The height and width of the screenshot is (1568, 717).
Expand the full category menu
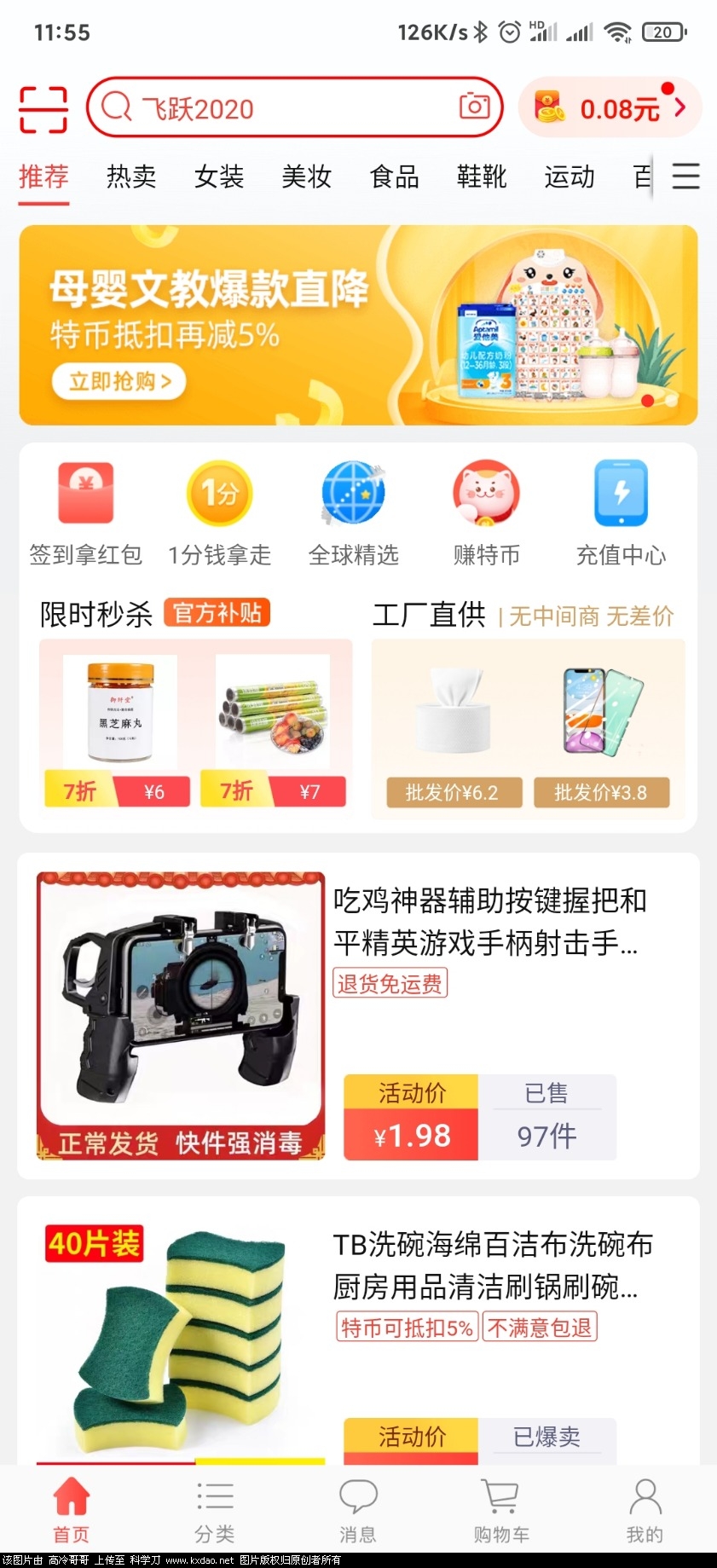click(685, 176)
